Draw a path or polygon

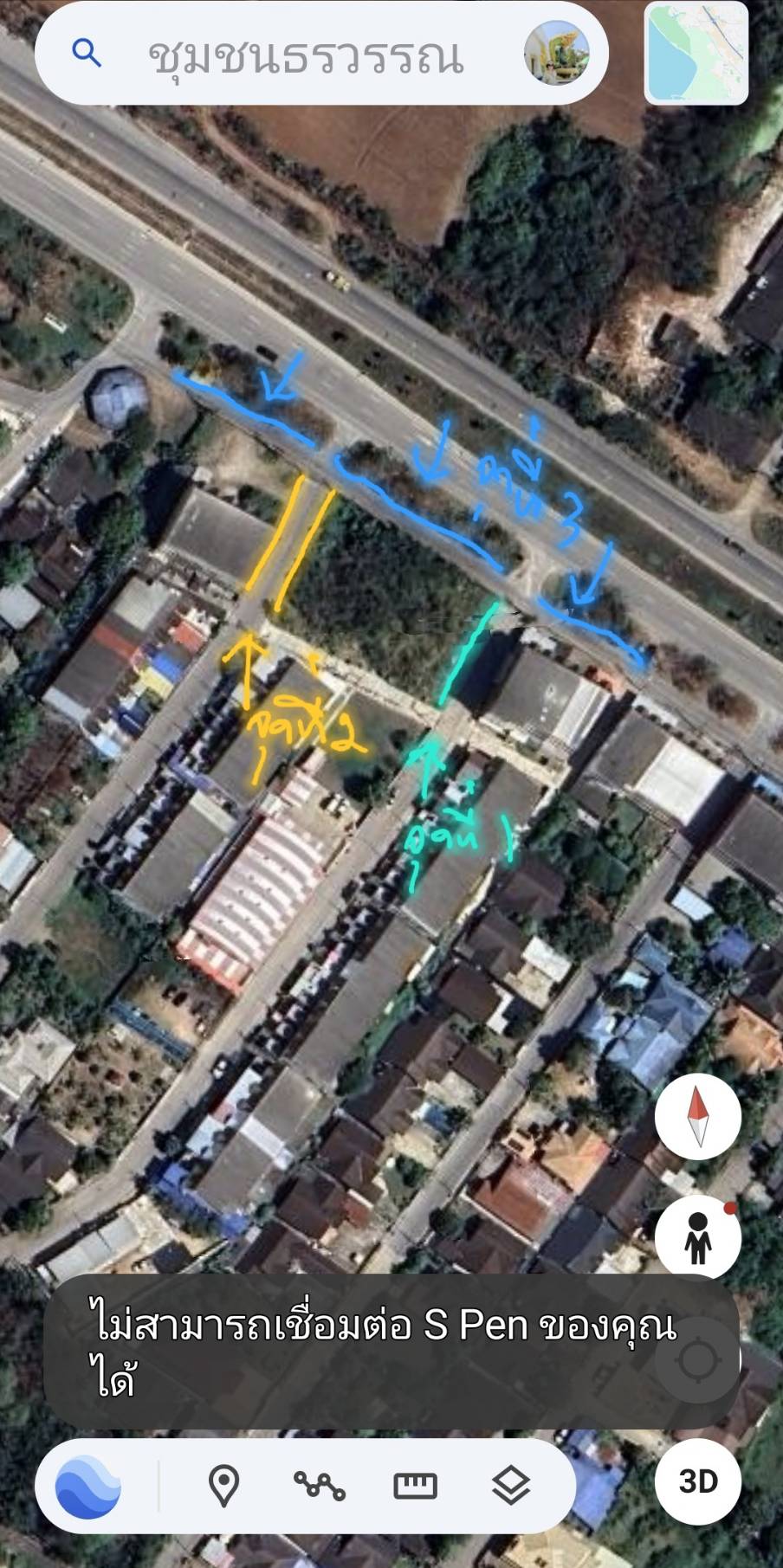(x=319, y=1487)
